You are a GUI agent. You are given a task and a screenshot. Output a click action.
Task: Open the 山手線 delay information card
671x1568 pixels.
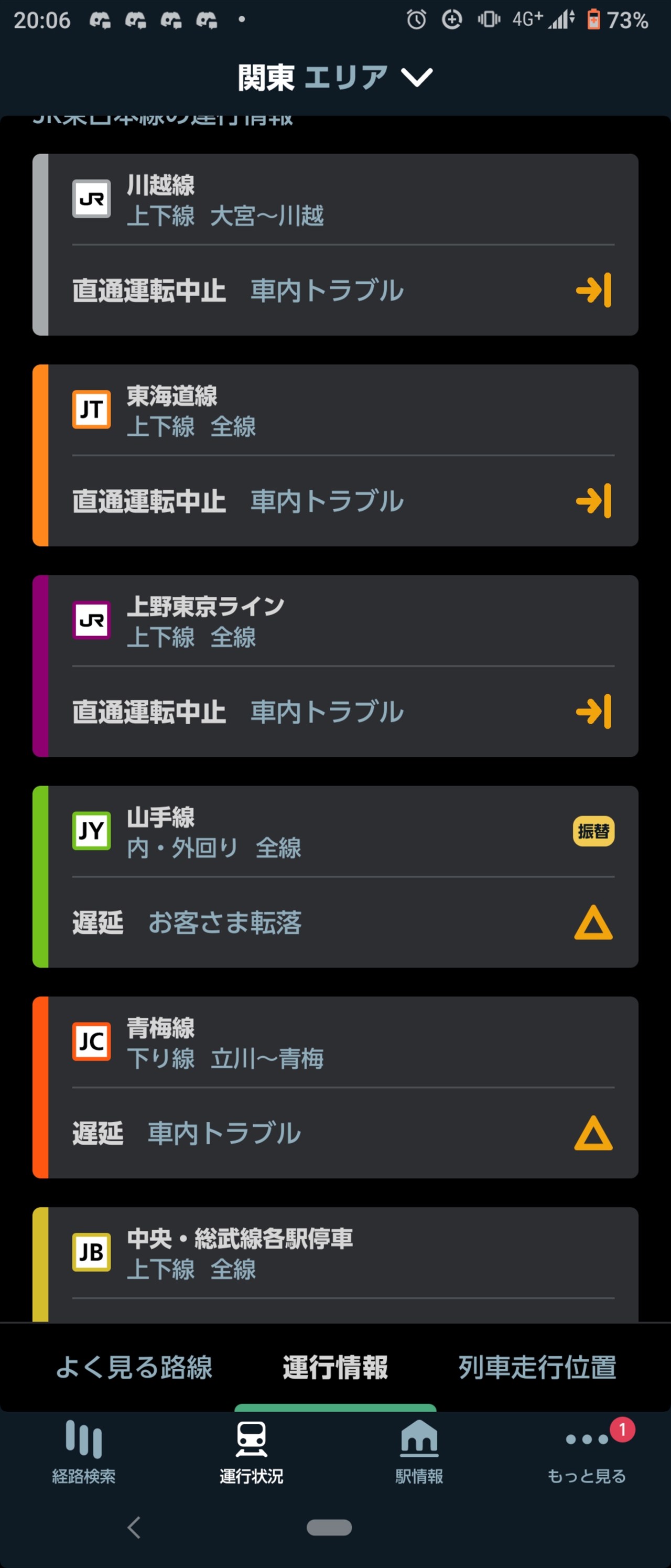(x=335, y=876)
